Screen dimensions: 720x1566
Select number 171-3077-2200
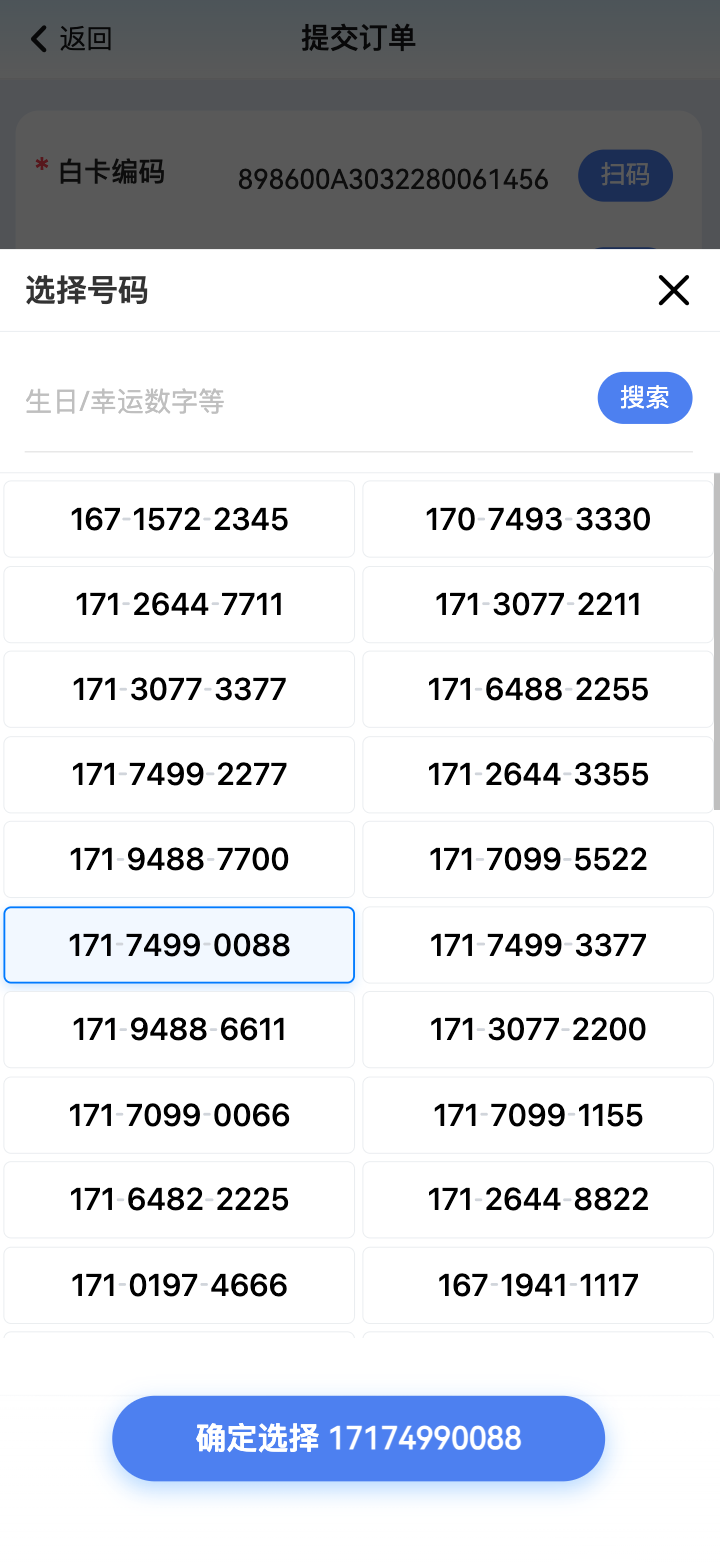538,1029
